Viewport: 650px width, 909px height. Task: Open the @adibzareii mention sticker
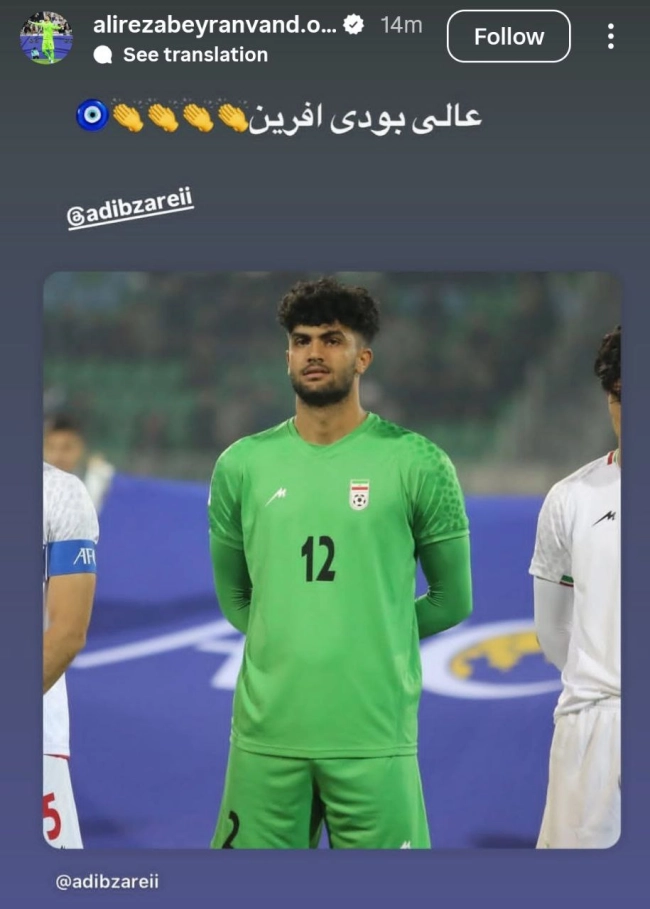(x=129, y=210)
